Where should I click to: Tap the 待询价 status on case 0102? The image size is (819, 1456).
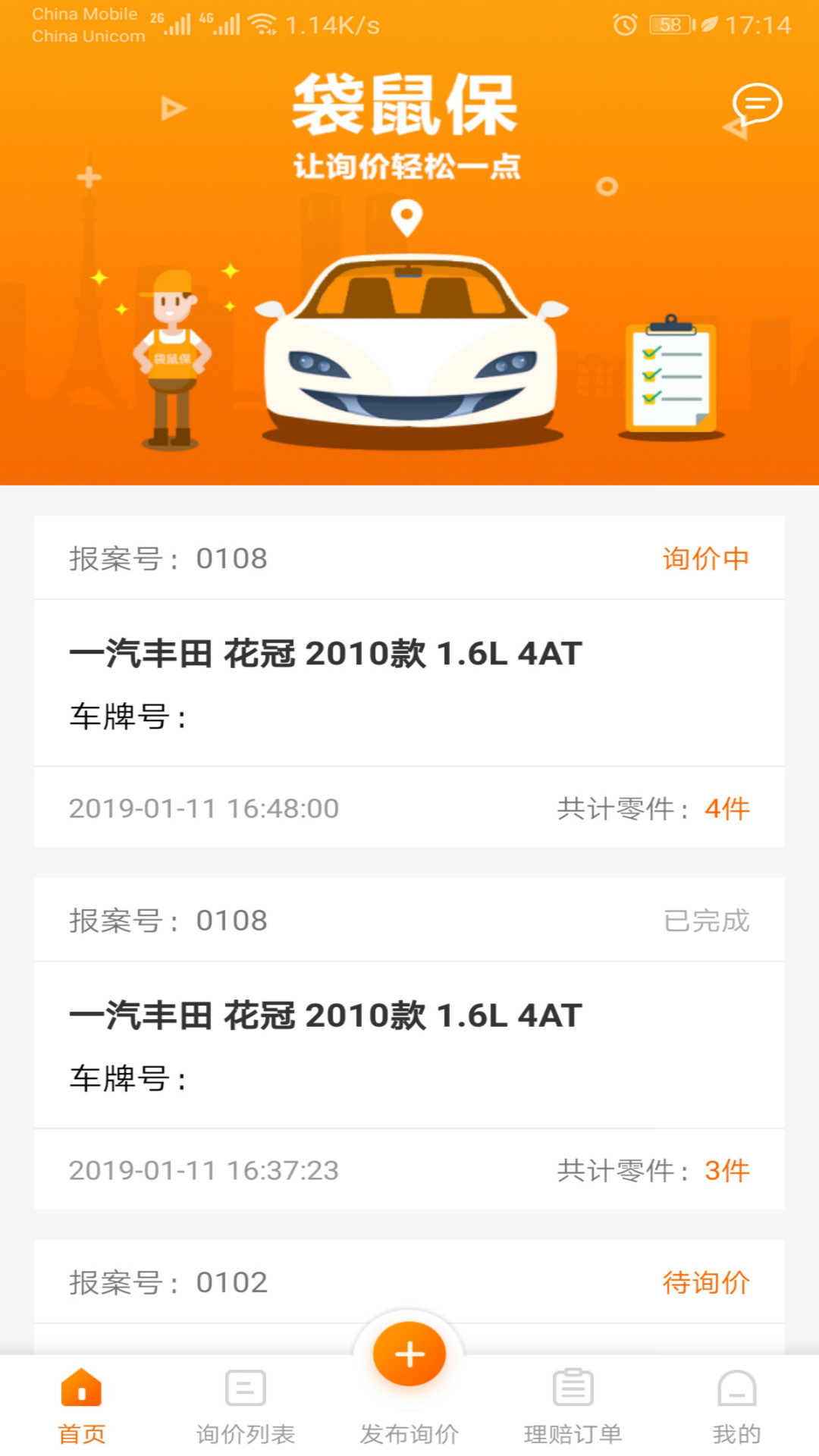(x=706, y=1282)
